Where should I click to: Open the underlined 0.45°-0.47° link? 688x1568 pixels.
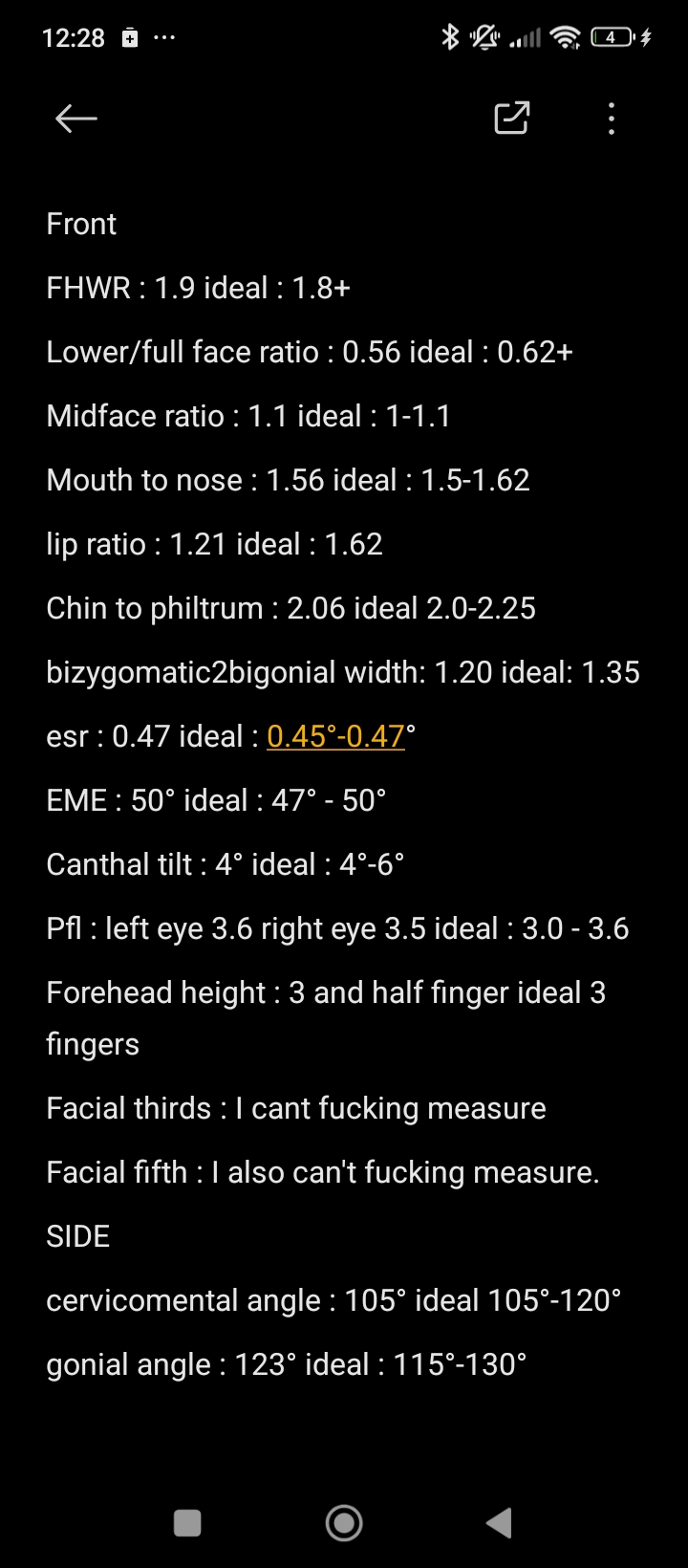click(x=335, y=736)
